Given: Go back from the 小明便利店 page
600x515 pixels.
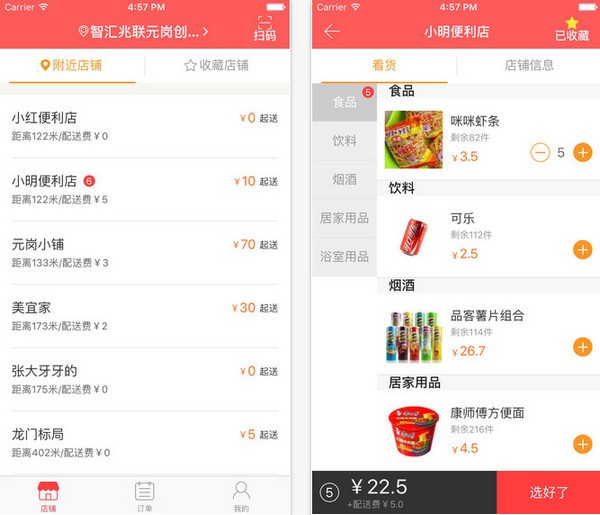Looking at the screenshot, I should pos(332,31).
